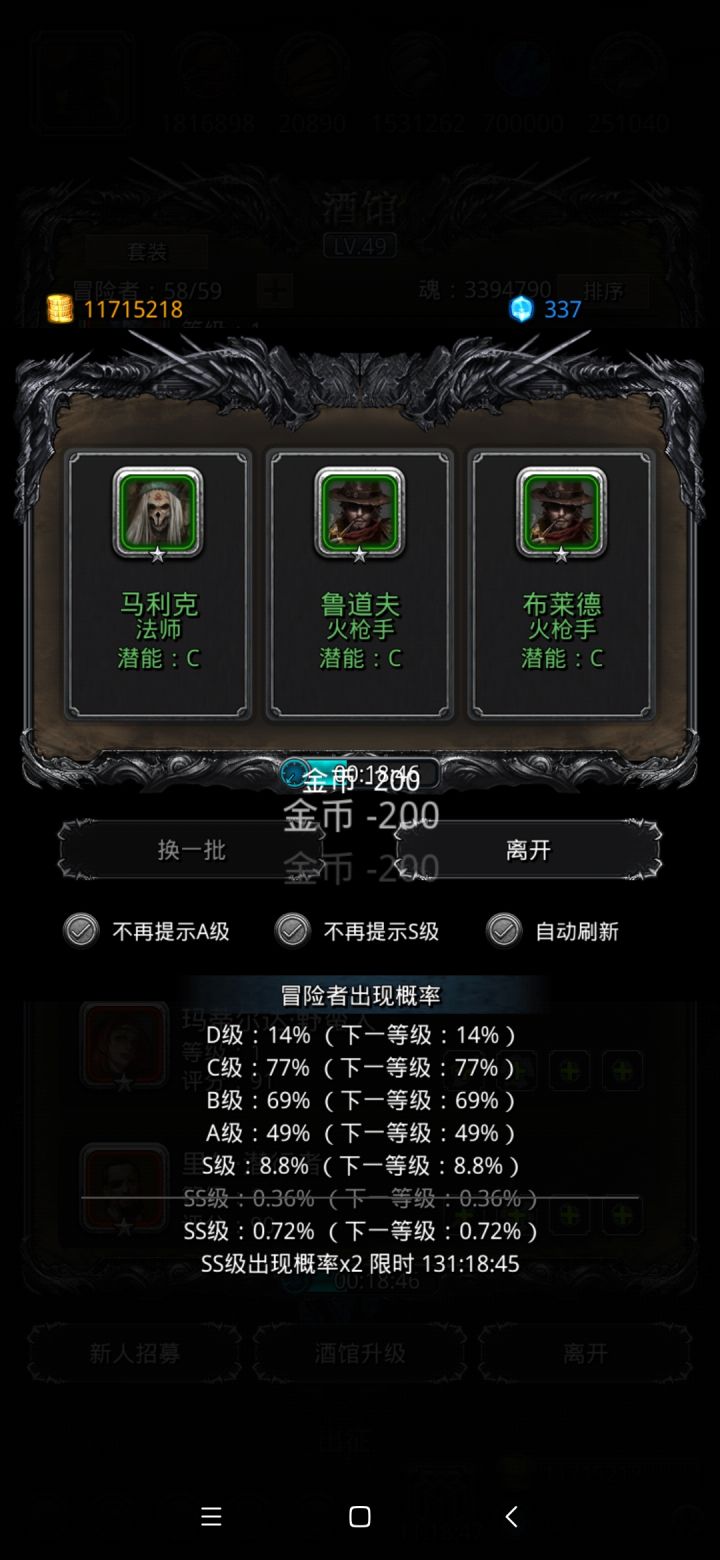
Task: Enable the 不再提示S级 checkbox
Action: pyautogui.click(x=293, y=930)
